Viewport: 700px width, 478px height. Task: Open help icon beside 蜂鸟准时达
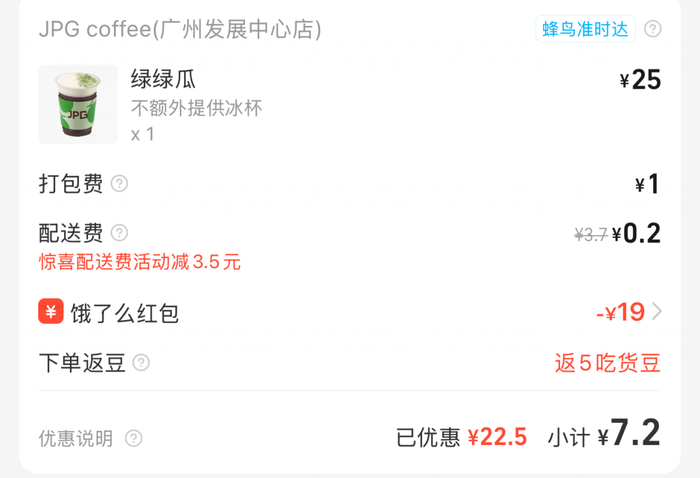pyautogui.click(x=653, y=29)
